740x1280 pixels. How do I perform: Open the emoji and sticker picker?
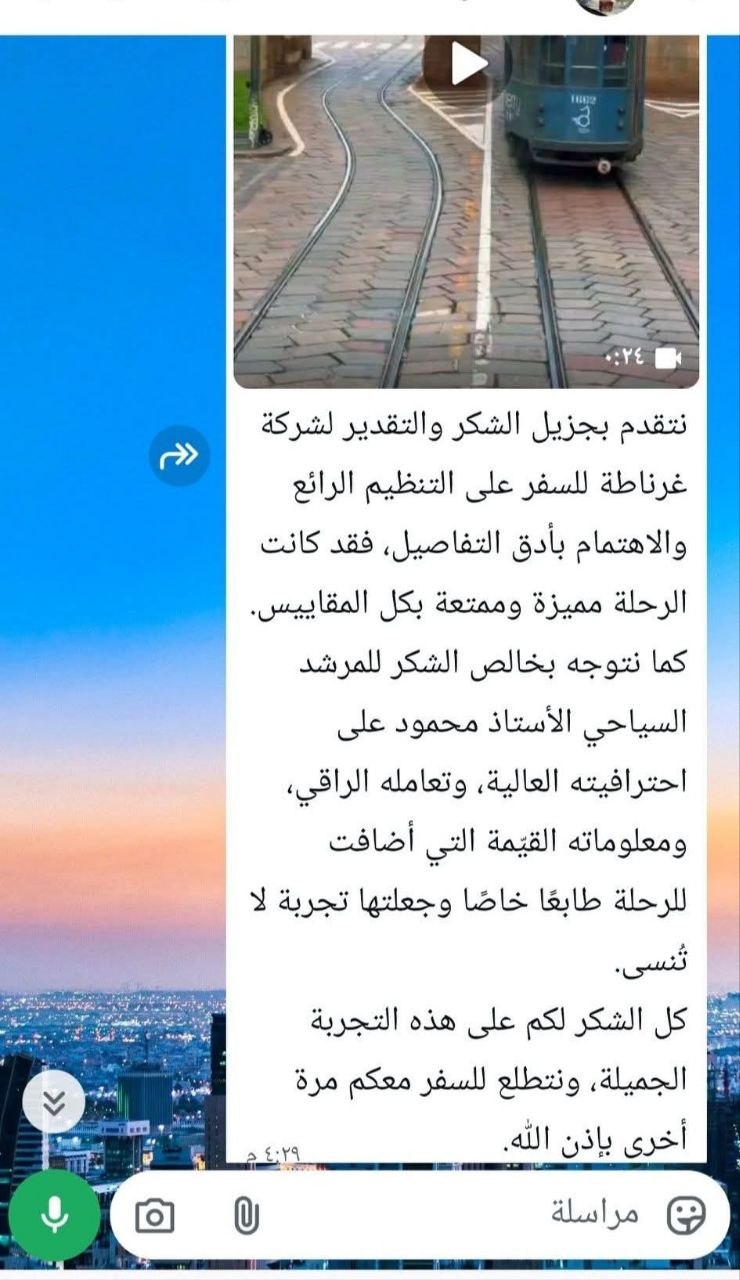[686, 1216]
